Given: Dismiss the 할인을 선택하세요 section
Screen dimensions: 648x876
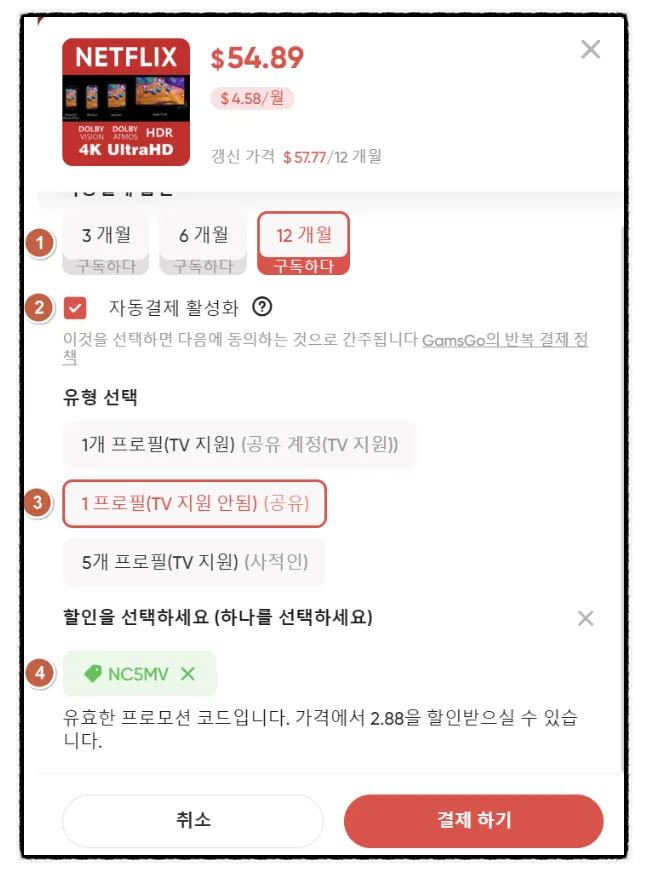Looking at the screenshot, I should (586, 618).
